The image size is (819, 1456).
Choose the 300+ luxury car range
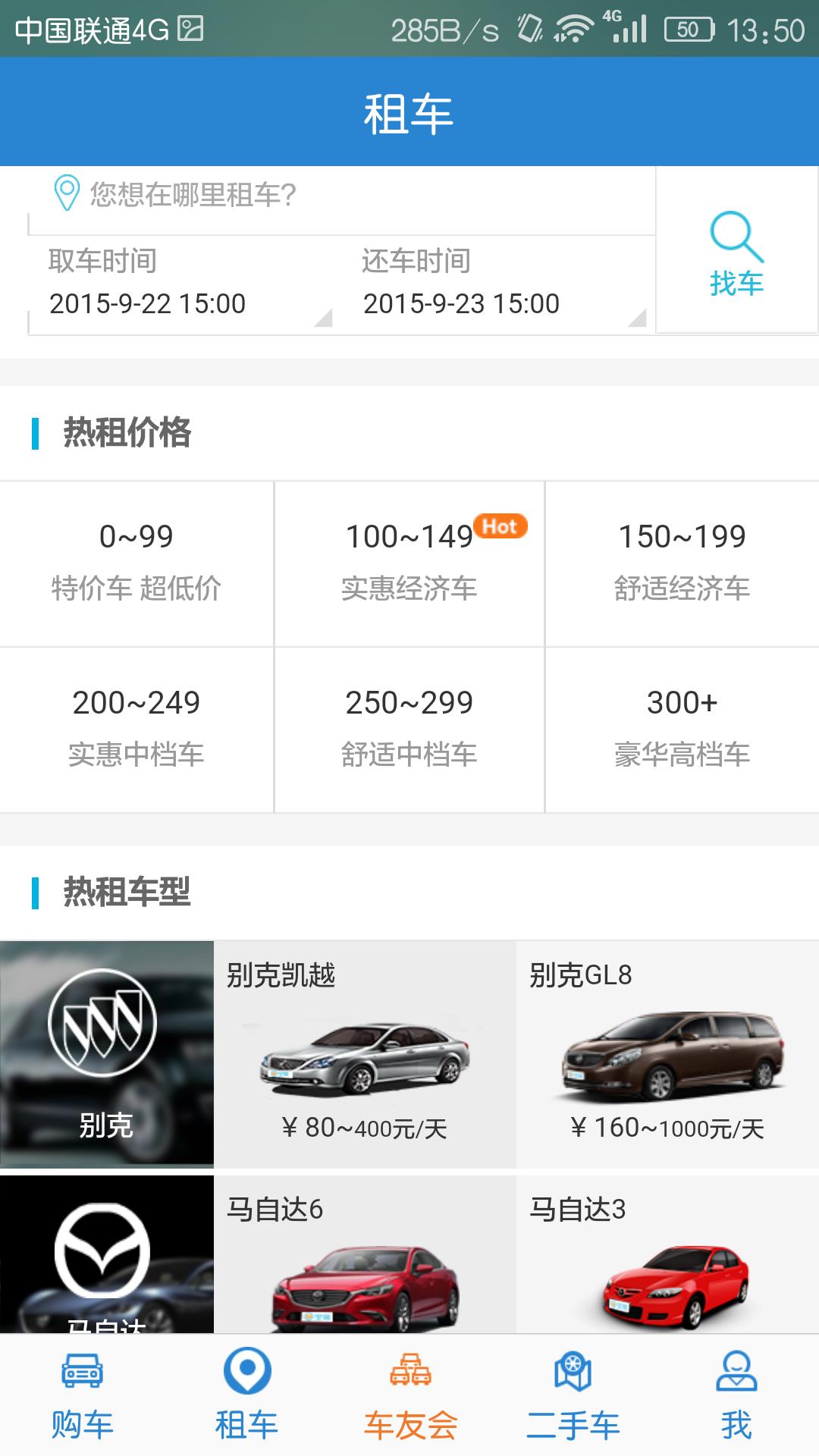tap(682, 729)
